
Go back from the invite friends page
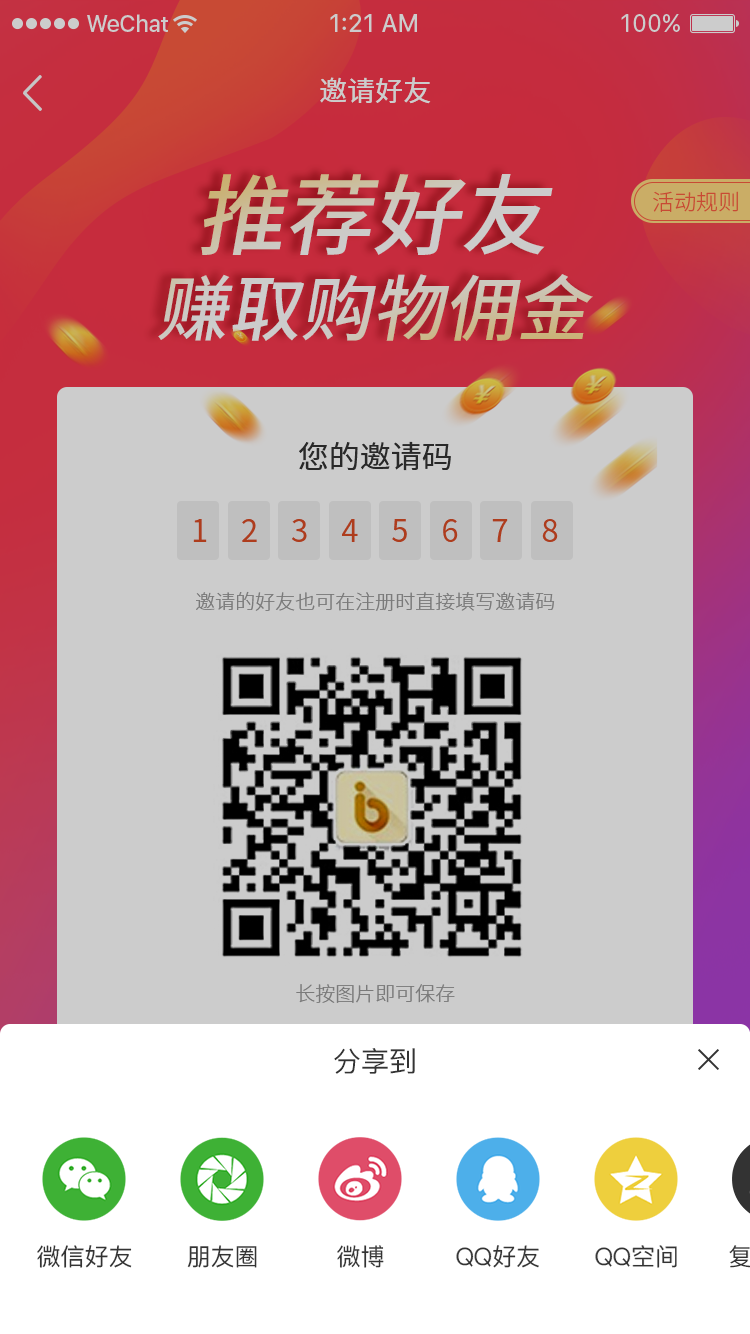coord(33,93)
